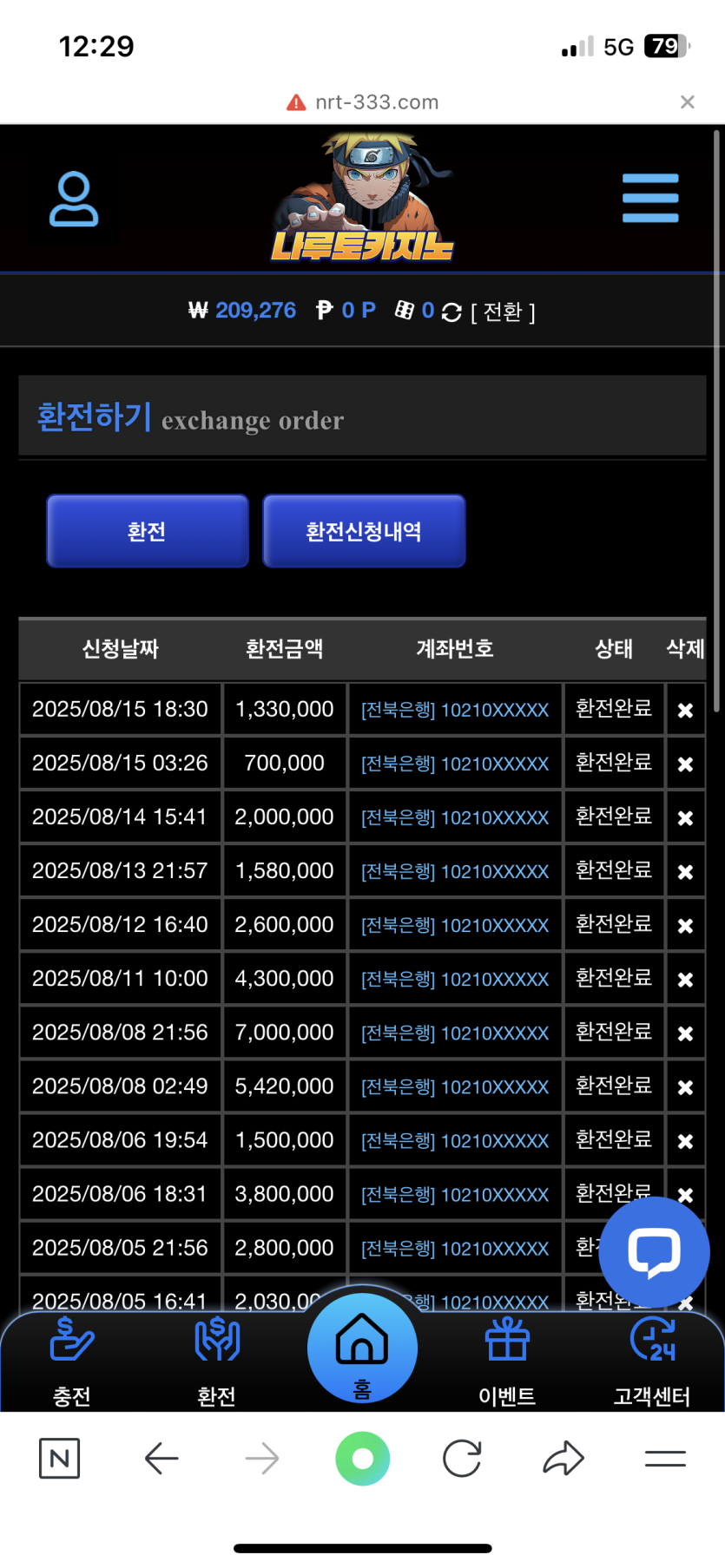Image resolution: width=725 pixels, height=1568 pixels.
Task: Tap the 전환 points conversion link
Action: [x=503, y=312]
